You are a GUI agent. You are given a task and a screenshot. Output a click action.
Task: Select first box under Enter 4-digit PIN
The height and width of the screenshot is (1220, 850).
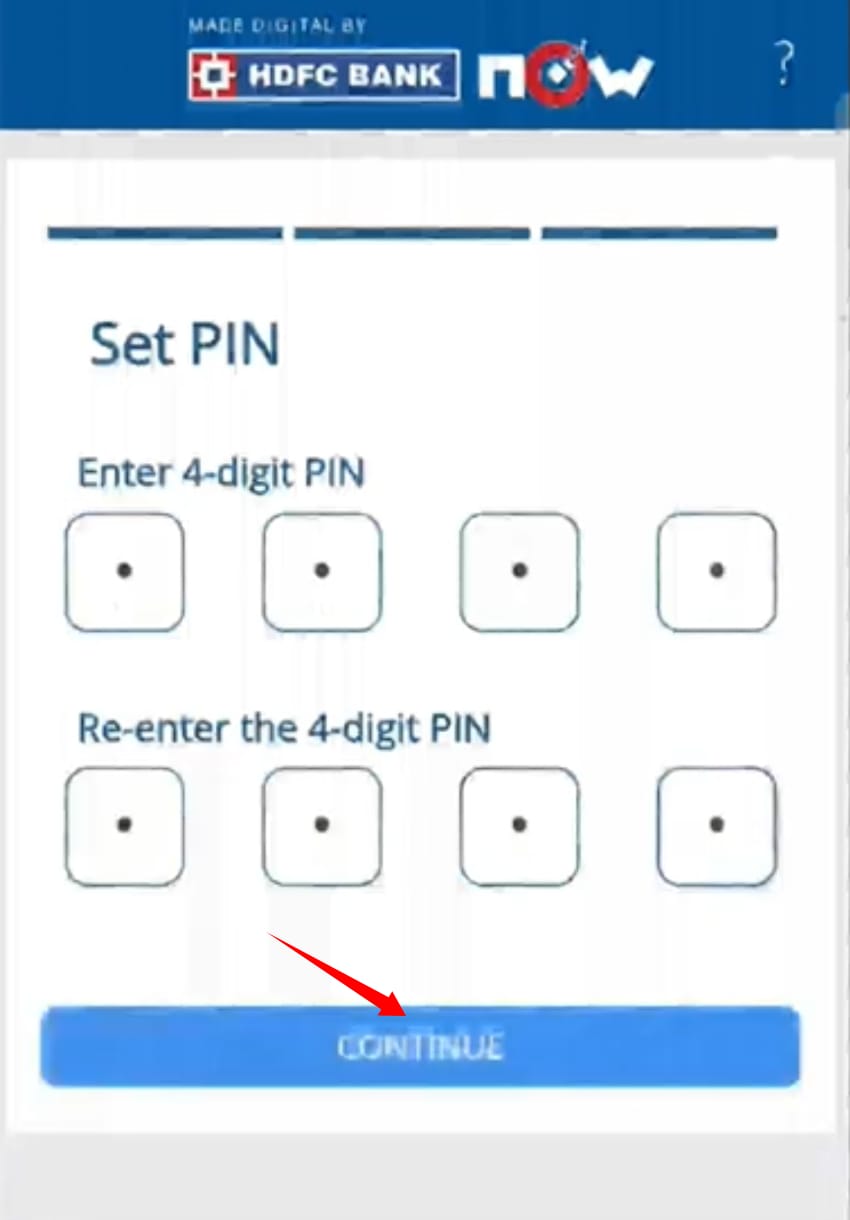[x=125, y=571]
